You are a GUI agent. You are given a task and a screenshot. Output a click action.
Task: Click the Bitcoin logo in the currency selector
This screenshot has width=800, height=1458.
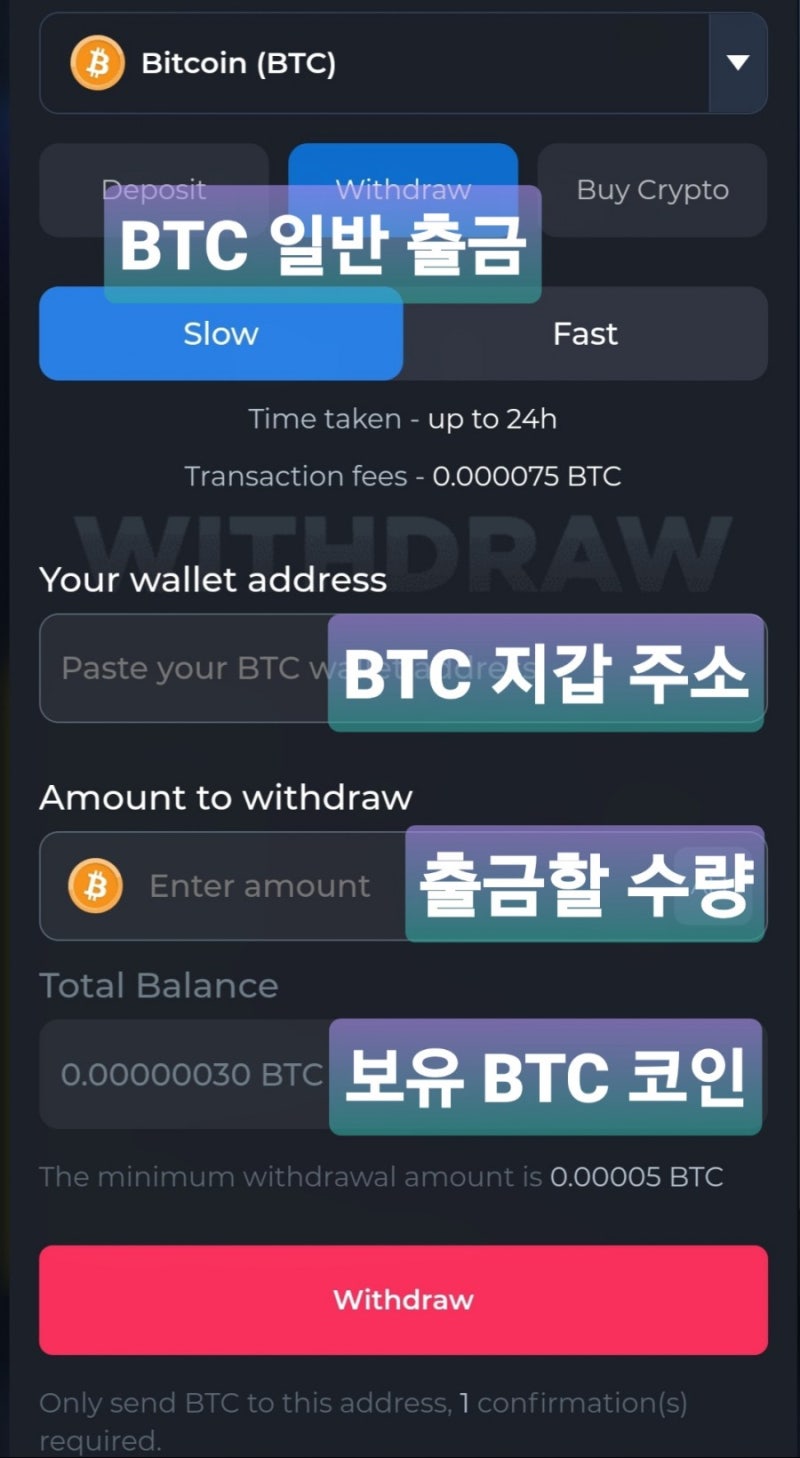coord(97,63)
